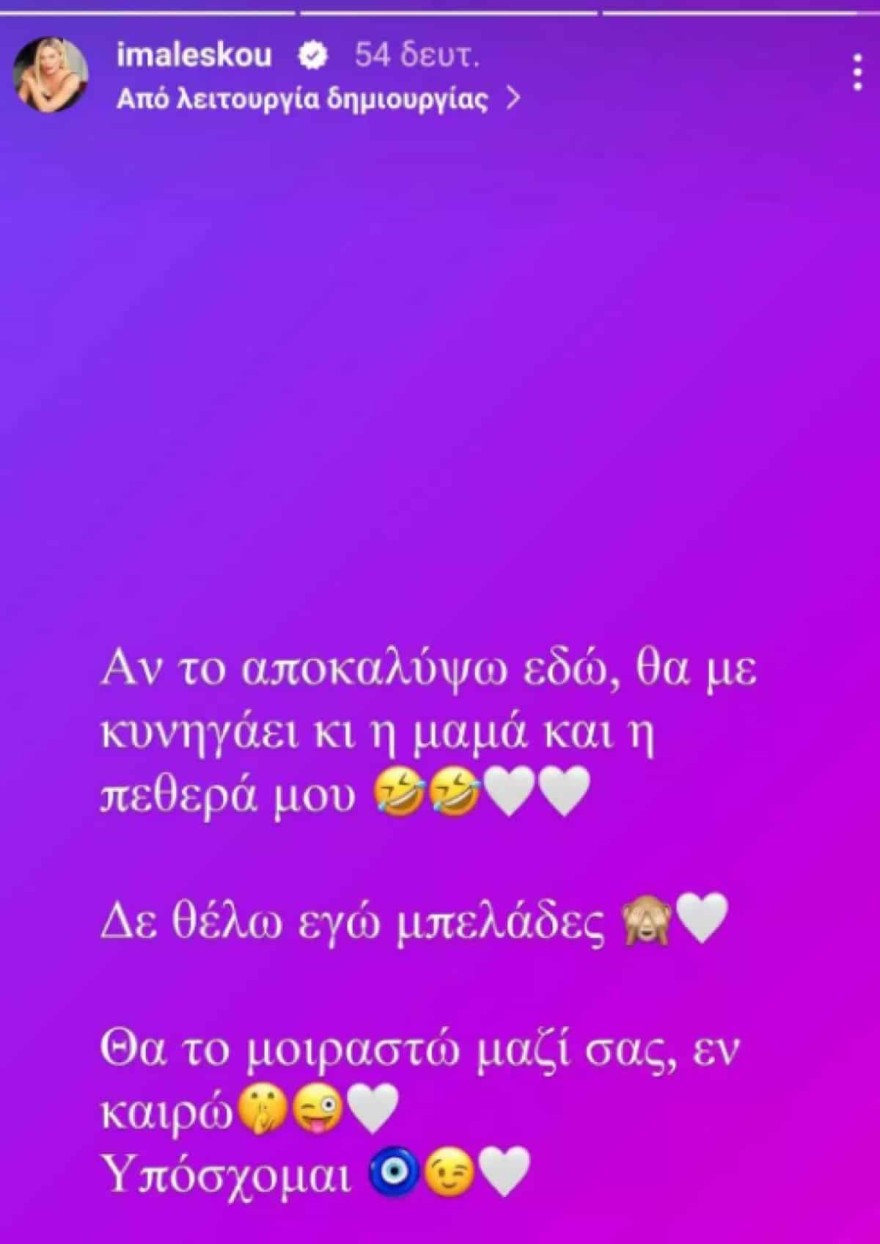Image resolution: width=880 pixels, height=1244 pixels.
Task: Click the blue evil eye emoji near Υπόσχομαι
Action: [396, 1170]
